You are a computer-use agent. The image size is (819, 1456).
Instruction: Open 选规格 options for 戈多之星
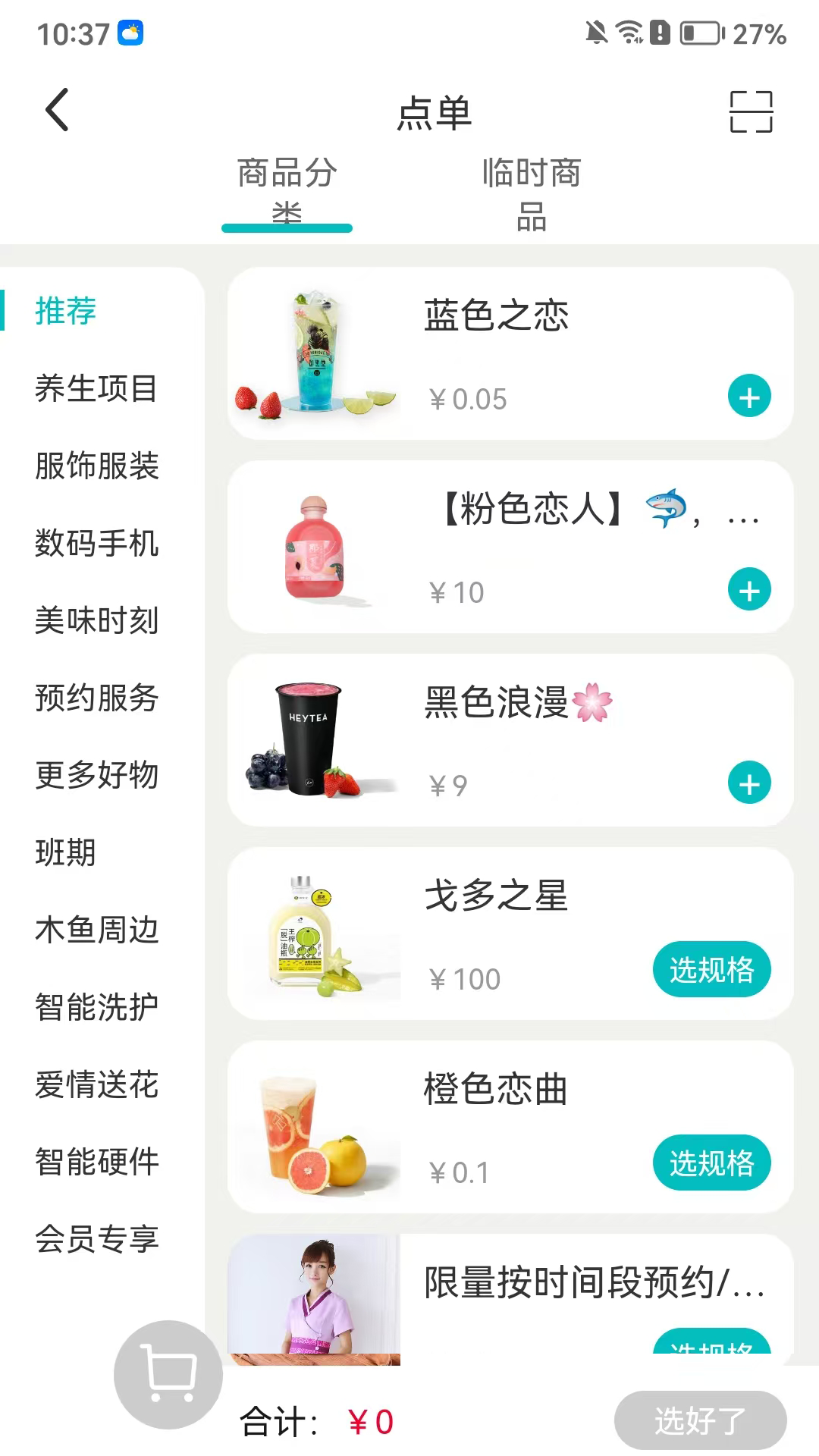pos(711,969)
